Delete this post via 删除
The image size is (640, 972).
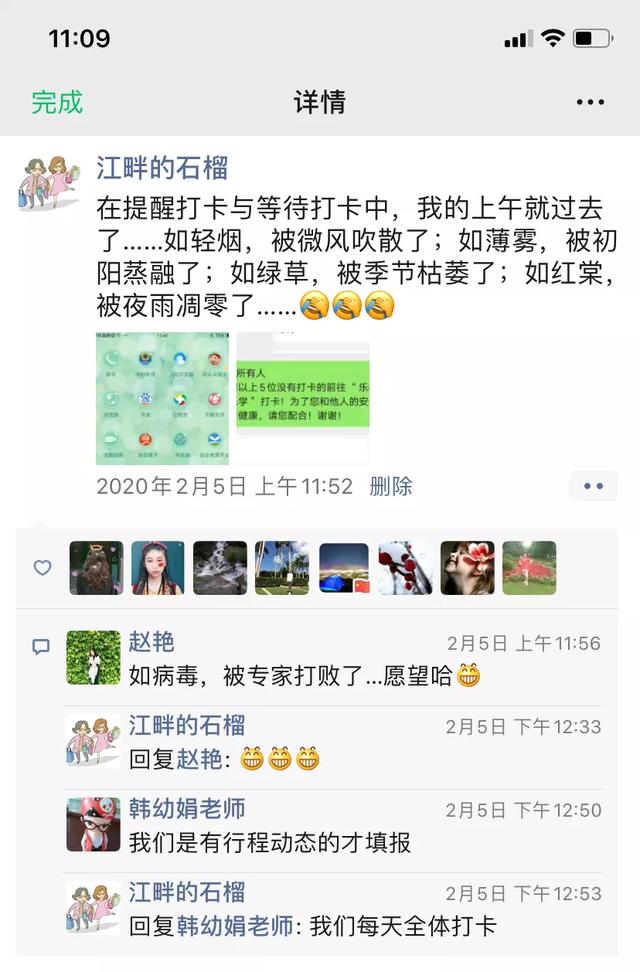pyautogui.click(x=391, y=487)
